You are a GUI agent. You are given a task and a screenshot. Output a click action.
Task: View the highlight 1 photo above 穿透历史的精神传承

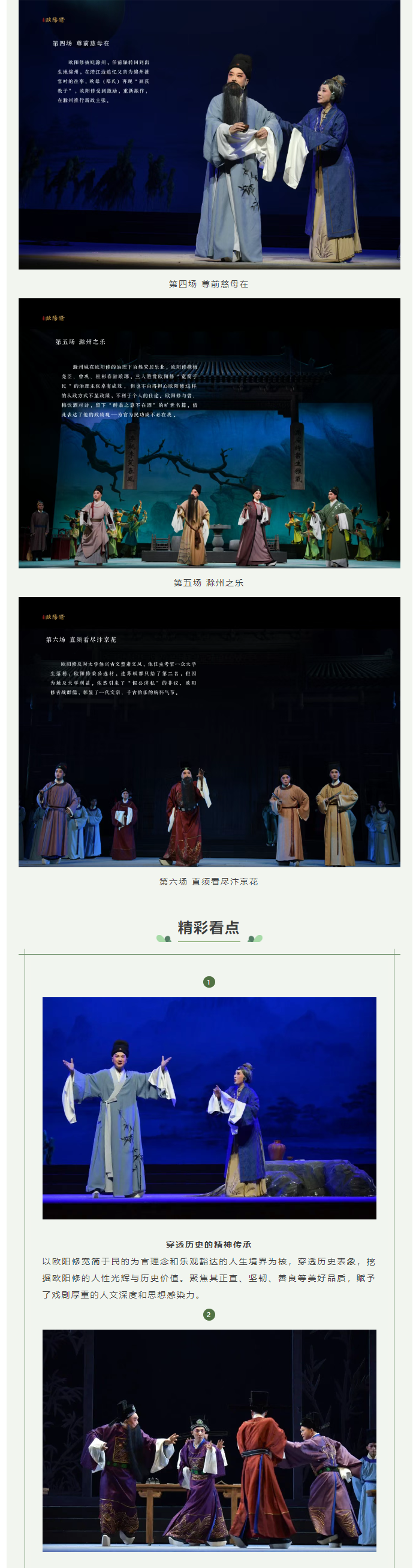click(209, 1108)
